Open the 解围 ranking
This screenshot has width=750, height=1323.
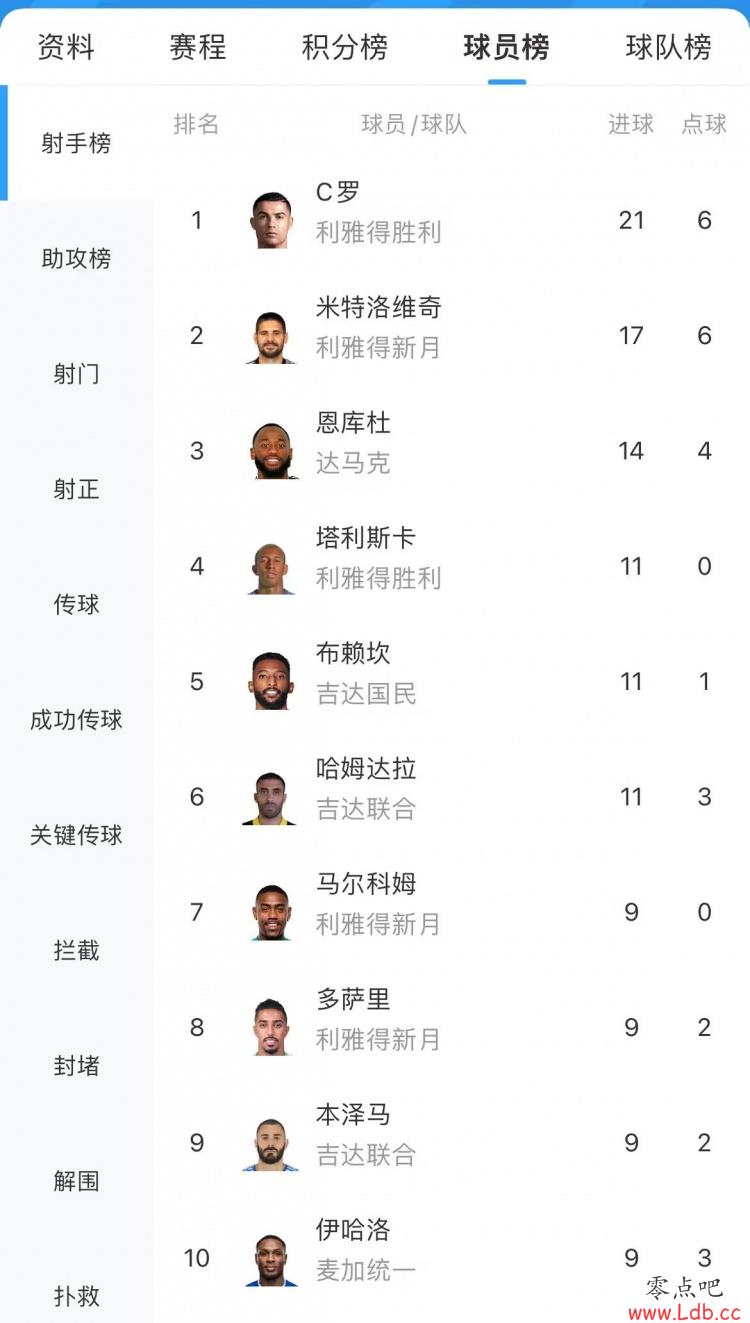tap(76, 1181)
